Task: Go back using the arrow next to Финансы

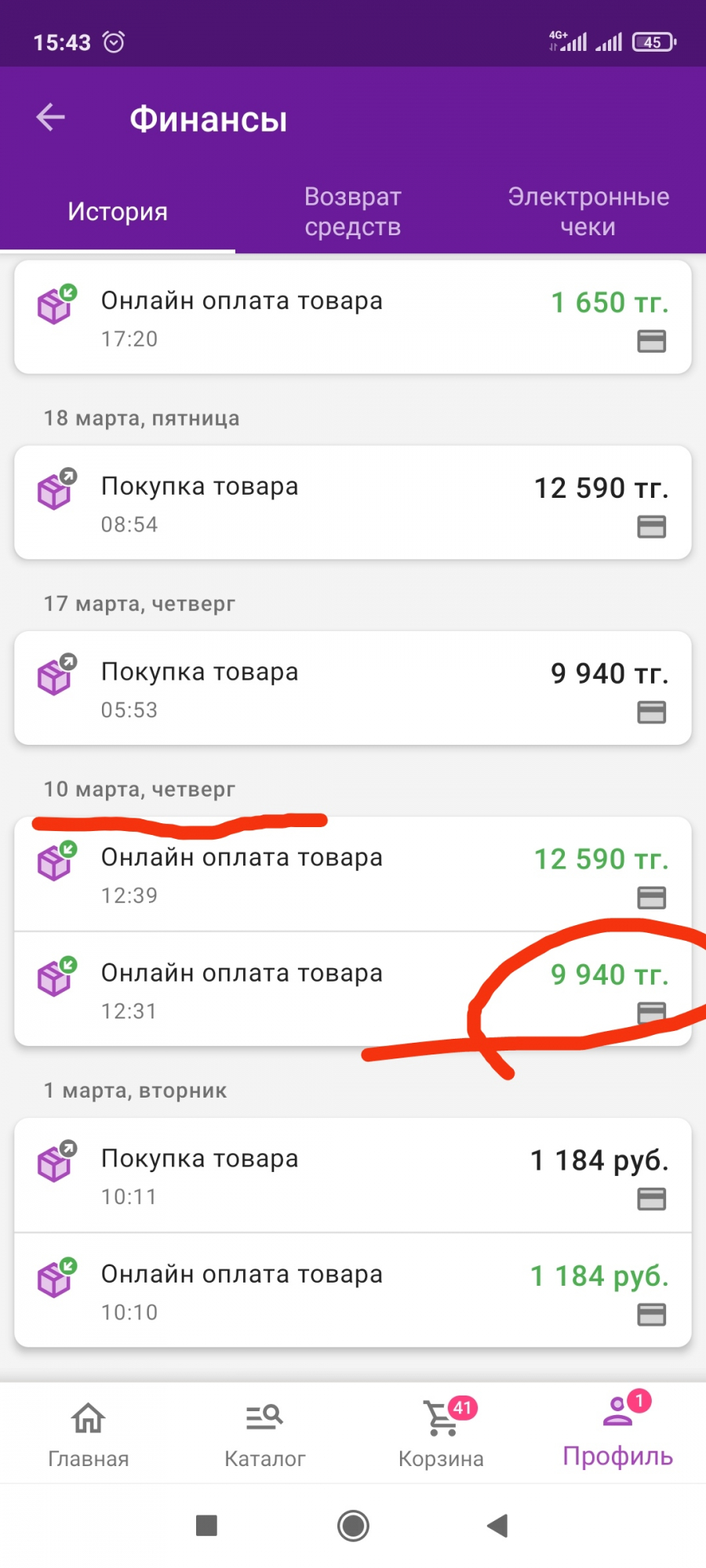Action: 51,118
